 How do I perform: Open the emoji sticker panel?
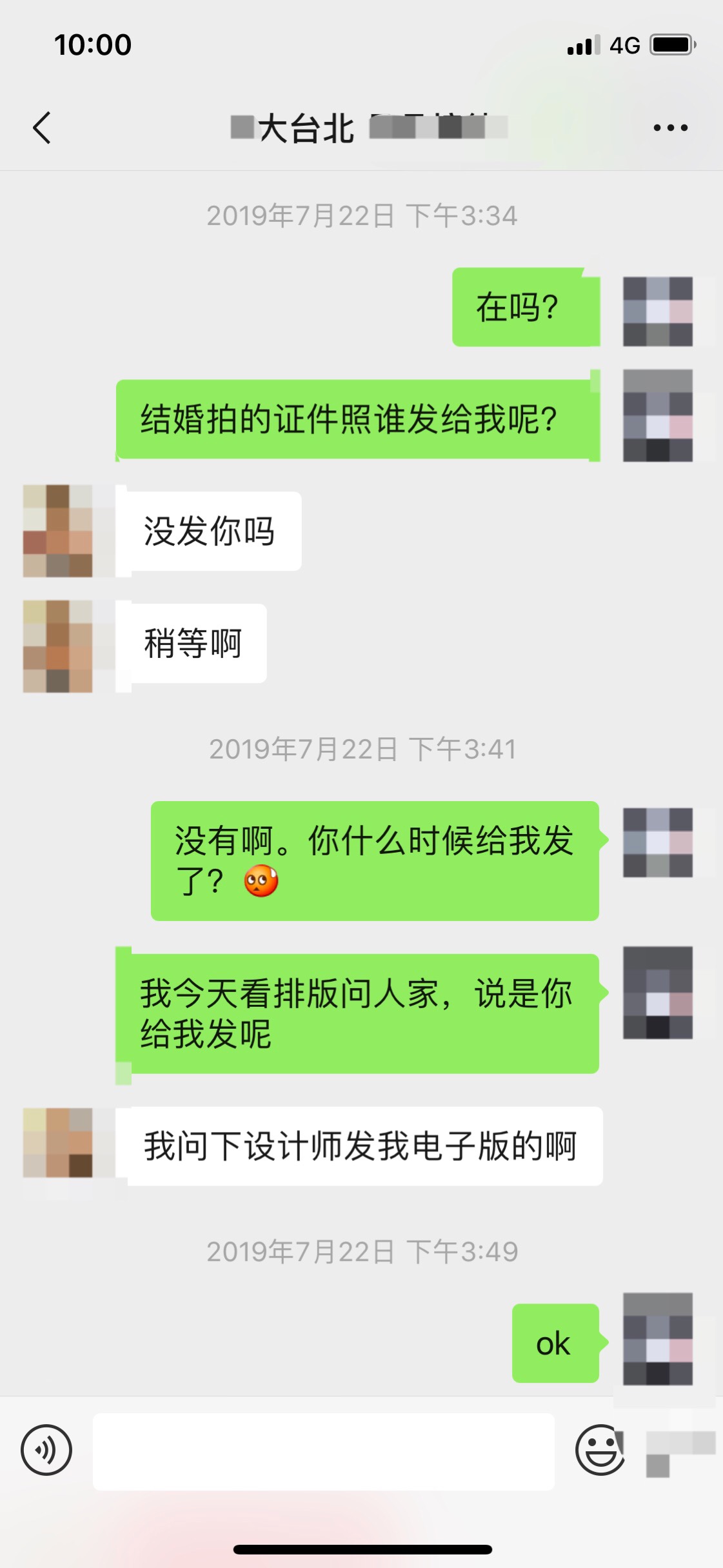pyautogui.click(x=600, y=1450)
